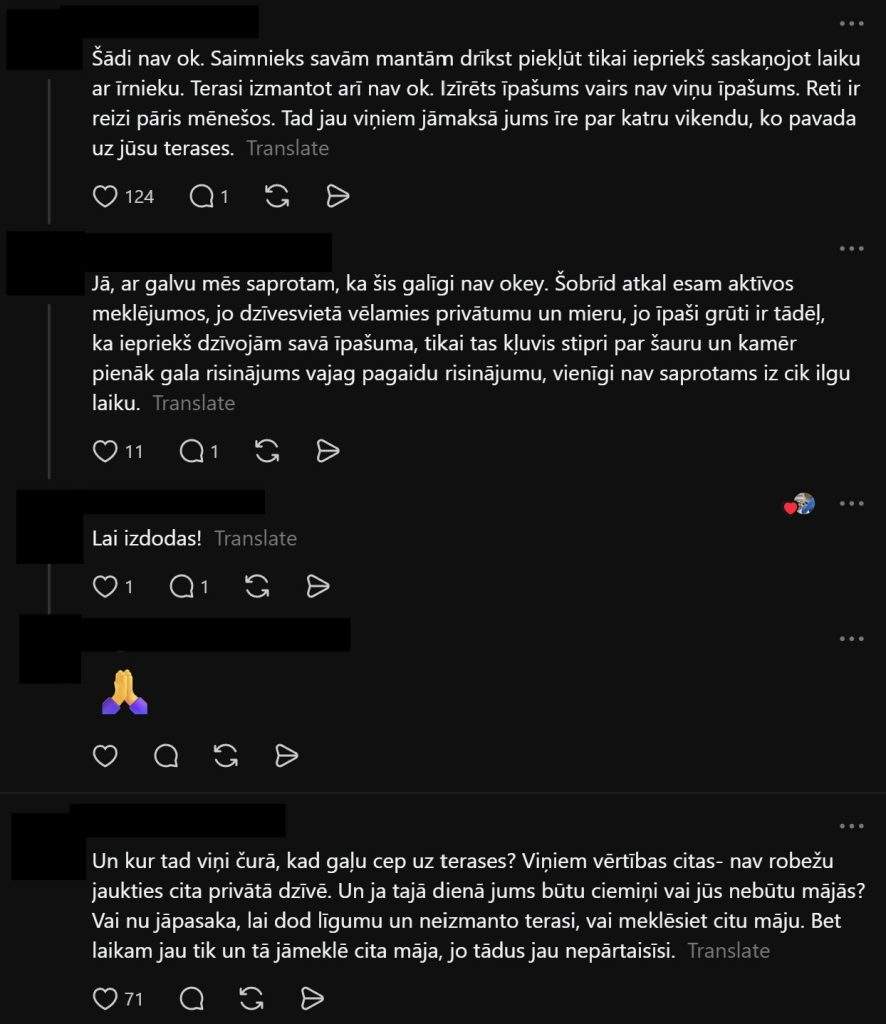The width and height of the screenshot is (886, 1024).
Task: Repost the reply starting "Jā, ar galvu"
Action: (x=267, y=451)
